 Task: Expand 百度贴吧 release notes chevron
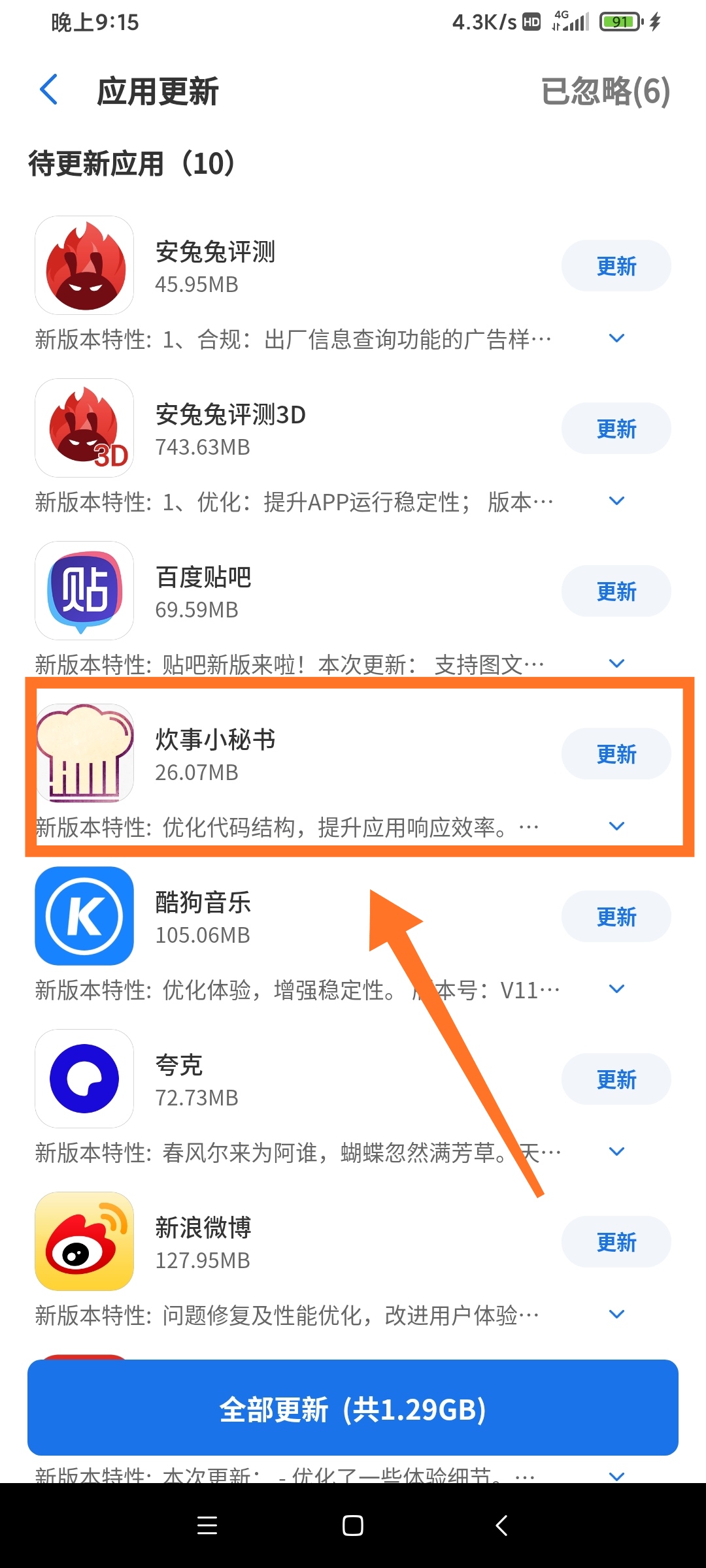point(616,664)
